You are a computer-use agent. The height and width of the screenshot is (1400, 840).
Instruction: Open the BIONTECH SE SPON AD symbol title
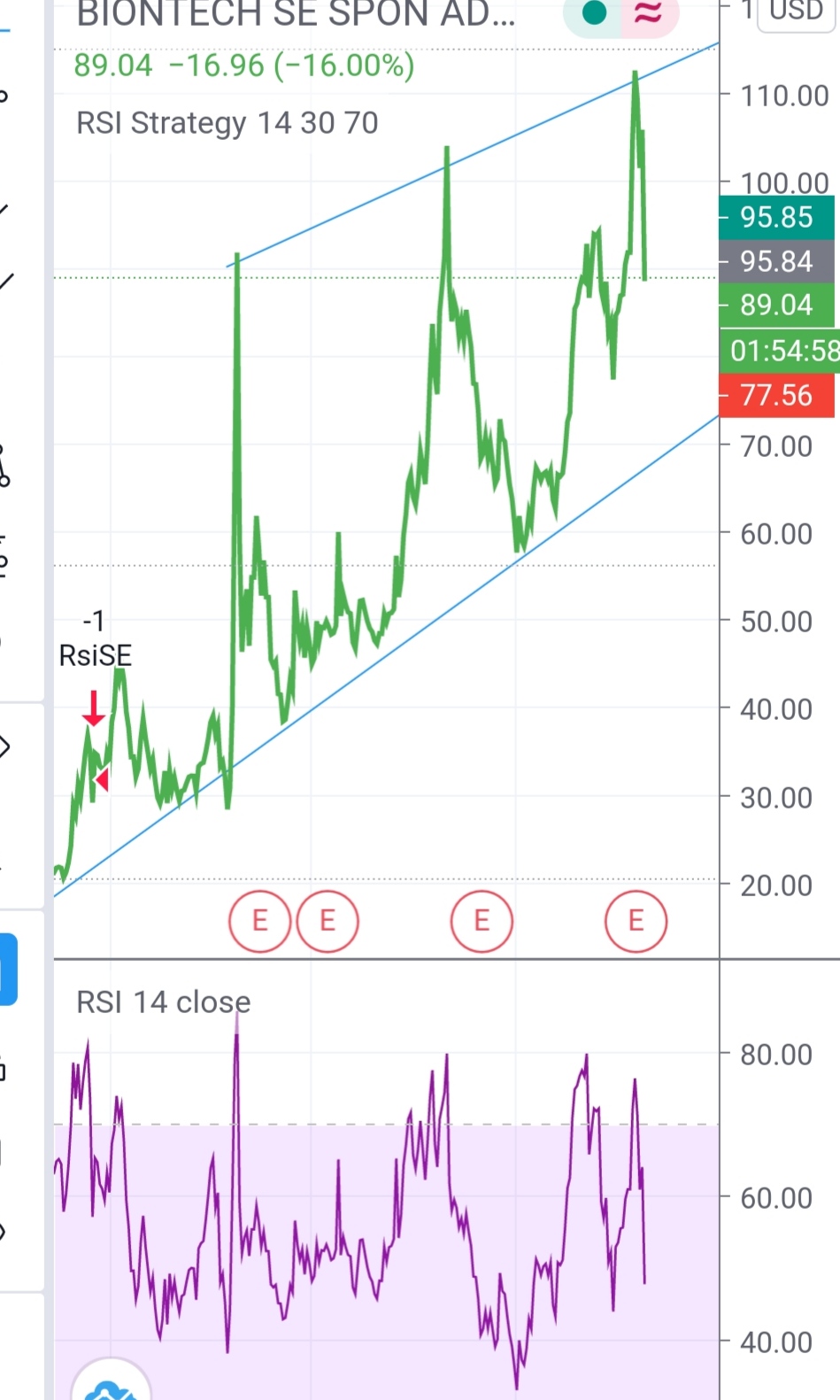[295, 14]
